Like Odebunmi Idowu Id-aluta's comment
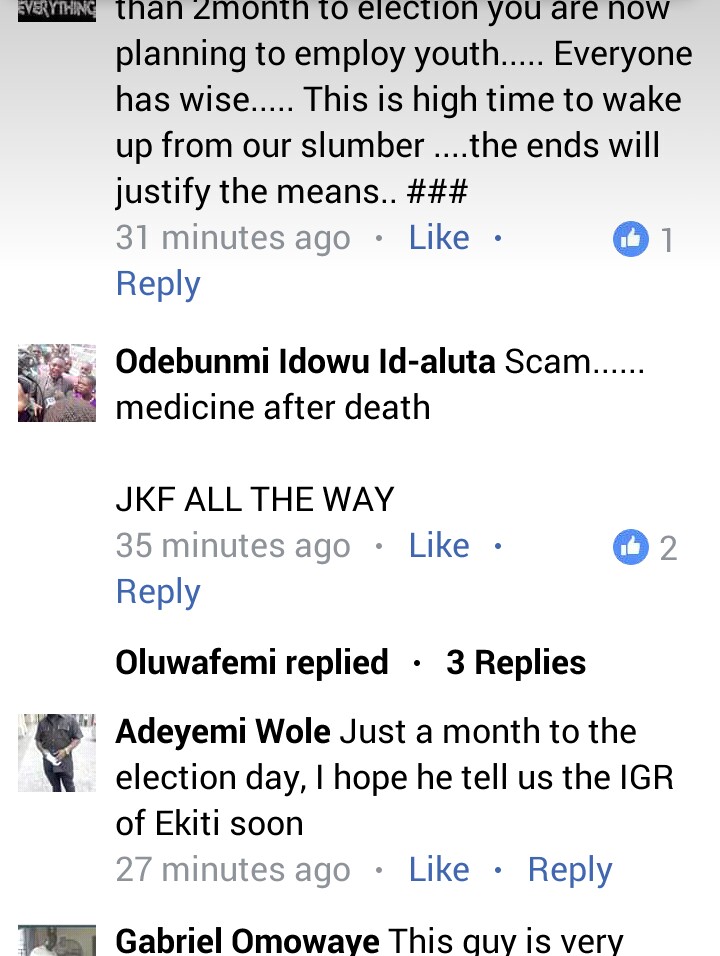720x956 pixels. [438, 546]
